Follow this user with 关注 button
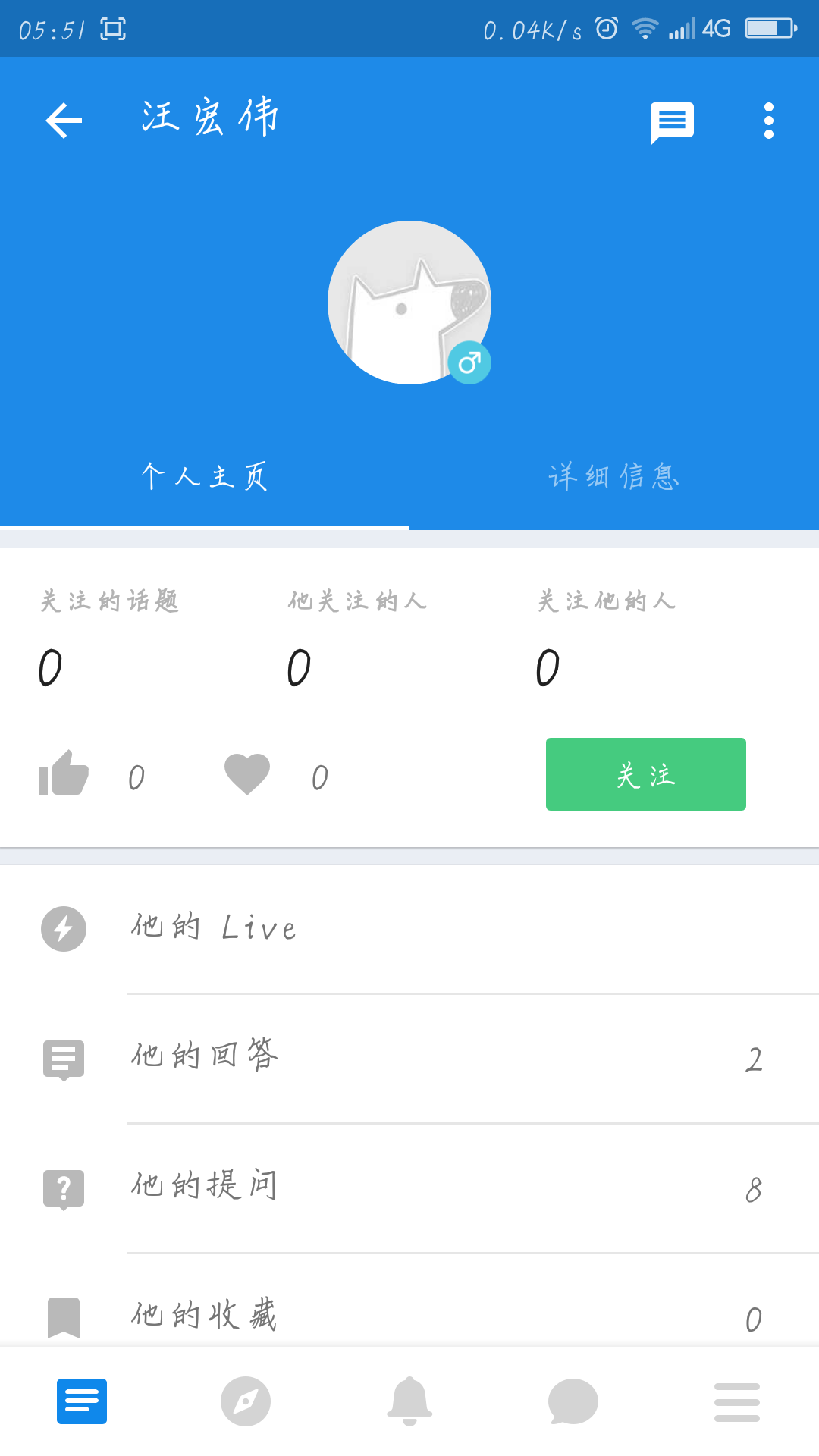Viewport: 819px width, 1456px height. [x=645, y=774]
